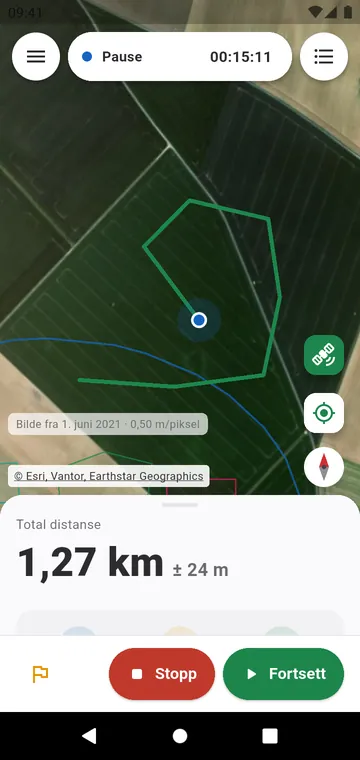
Task: Add a flag marker
Action: tap(40, 674)
